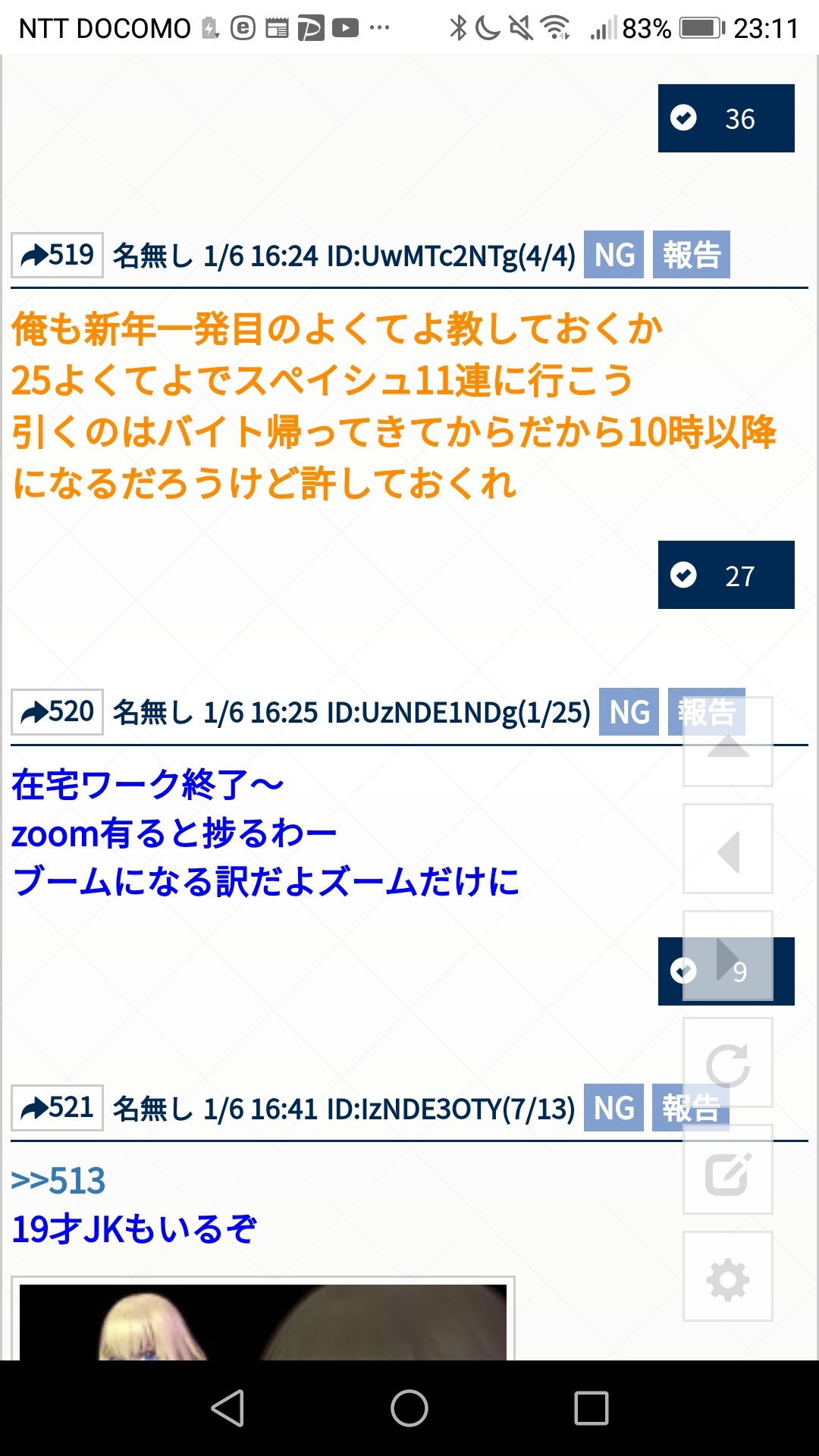The image size is (819, 1456).
Task: Upvote post 519 showing 27
Action: [726, 575]
